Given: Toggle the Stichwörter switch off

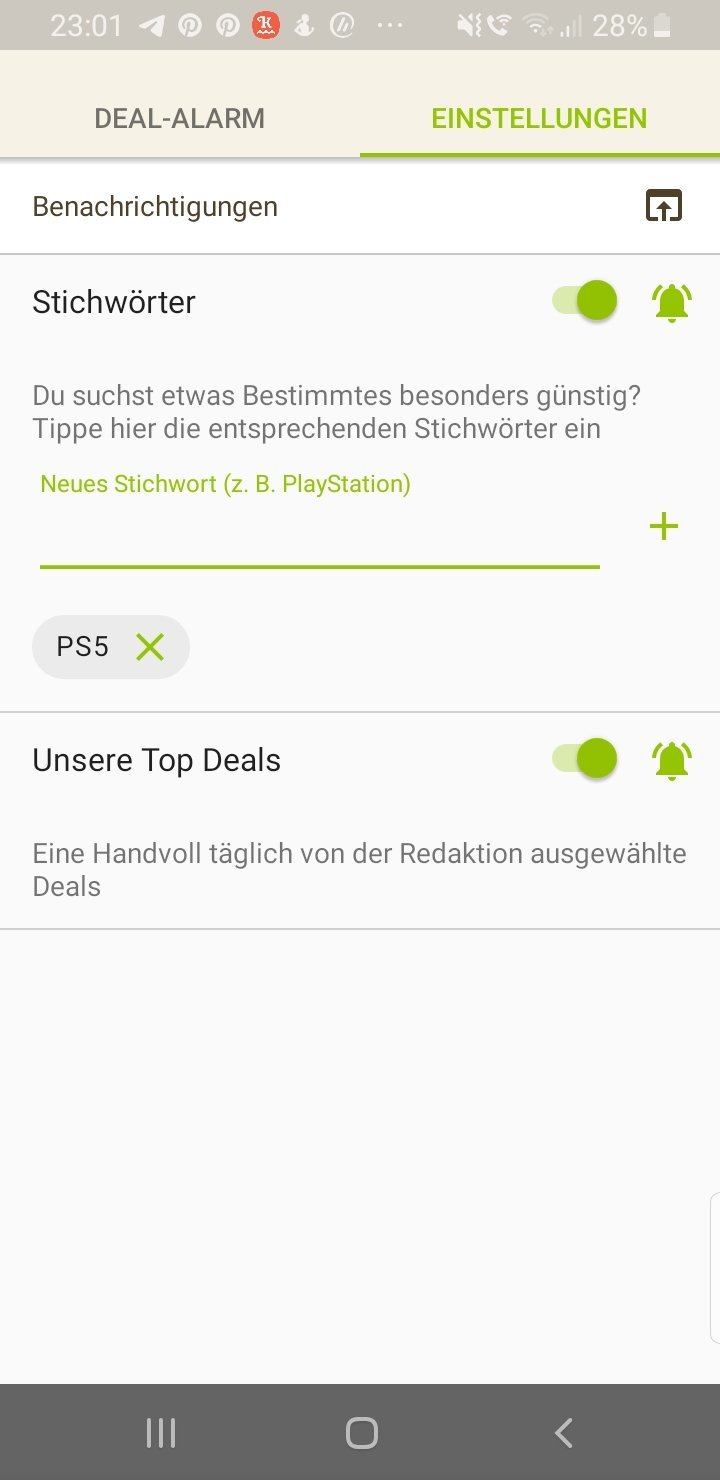Looking at the screenshot, I should point(585,301).
